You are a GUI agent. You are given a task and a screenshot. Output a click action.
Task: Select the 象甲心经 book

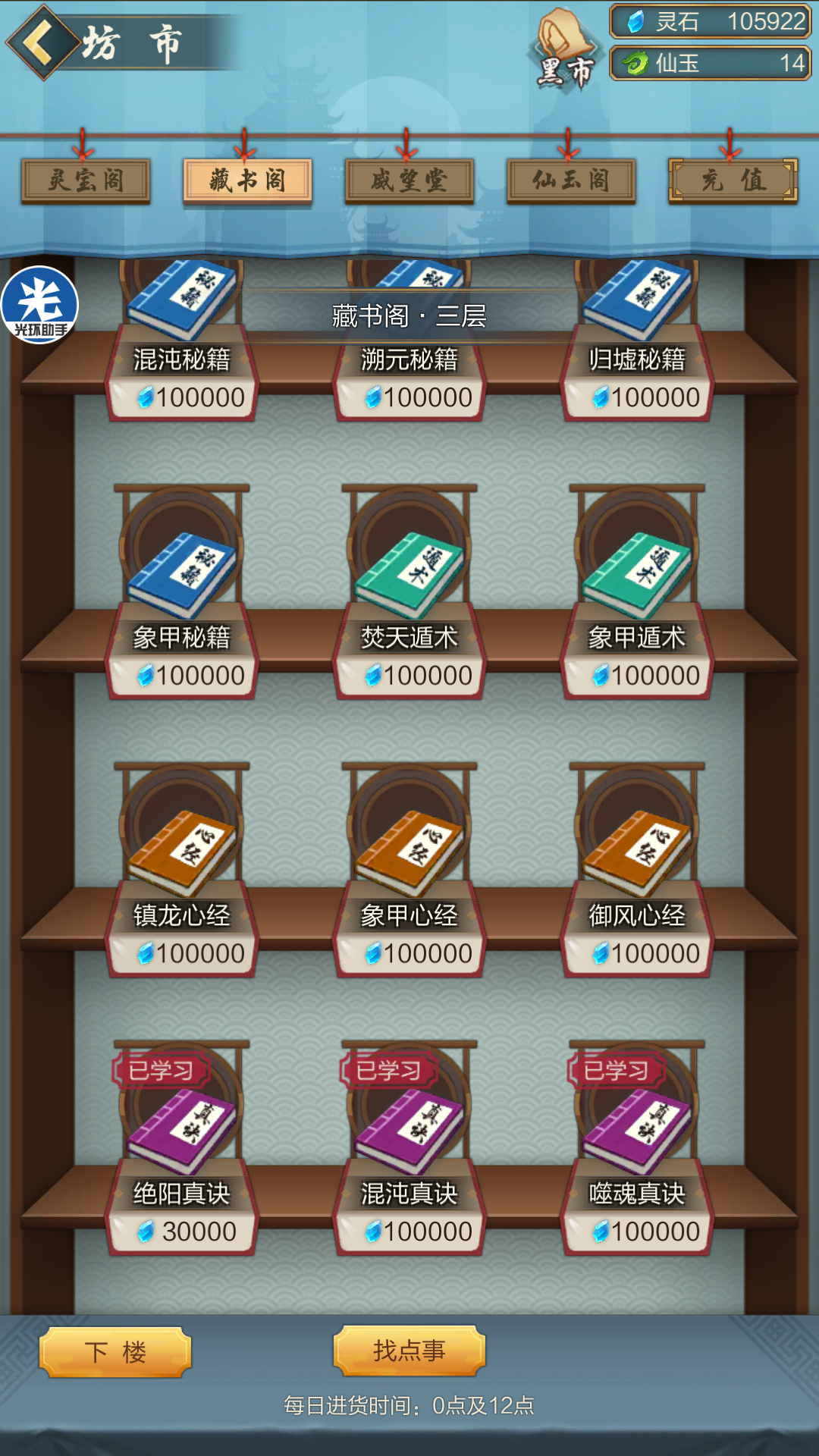point(409,855)
